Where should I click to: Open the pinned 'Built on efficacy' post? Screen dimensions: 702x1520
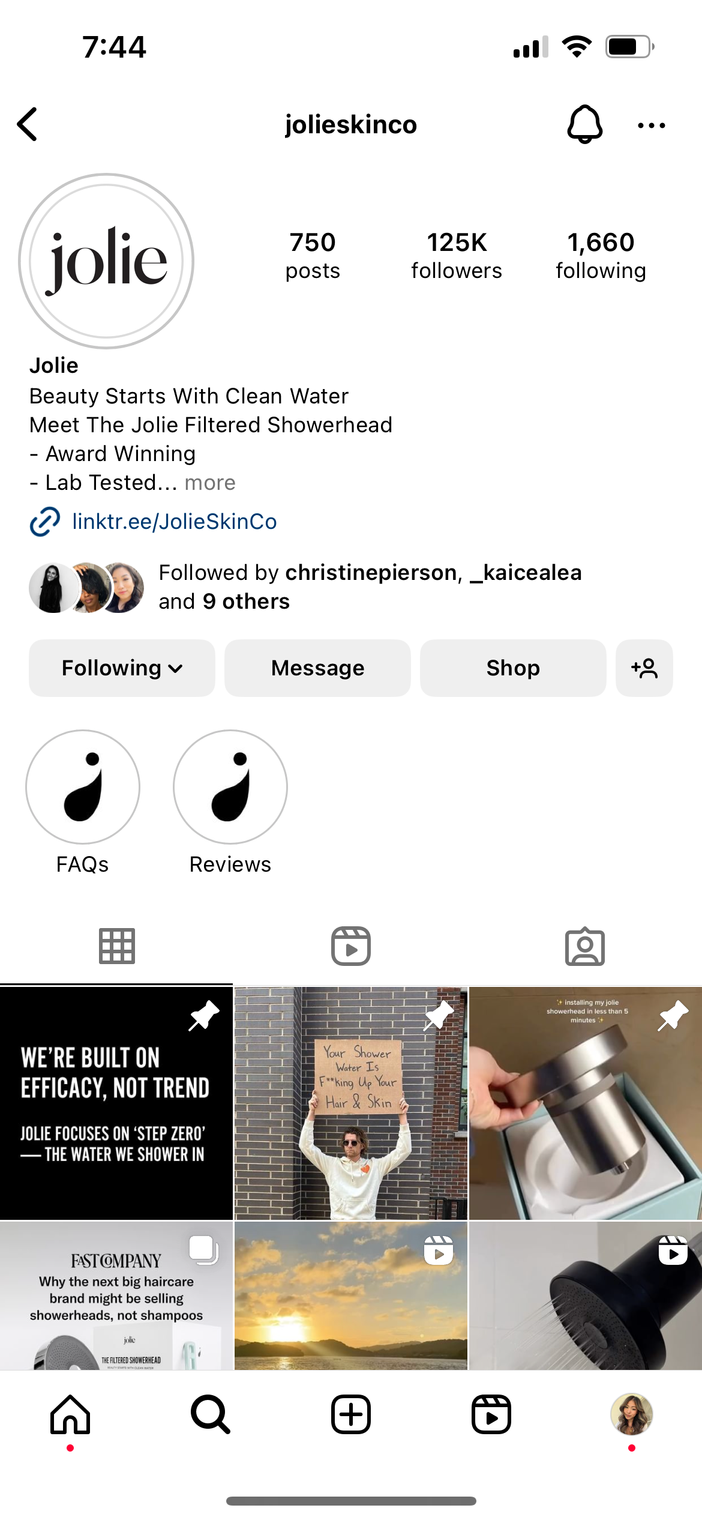click(x=116, y=1104)
